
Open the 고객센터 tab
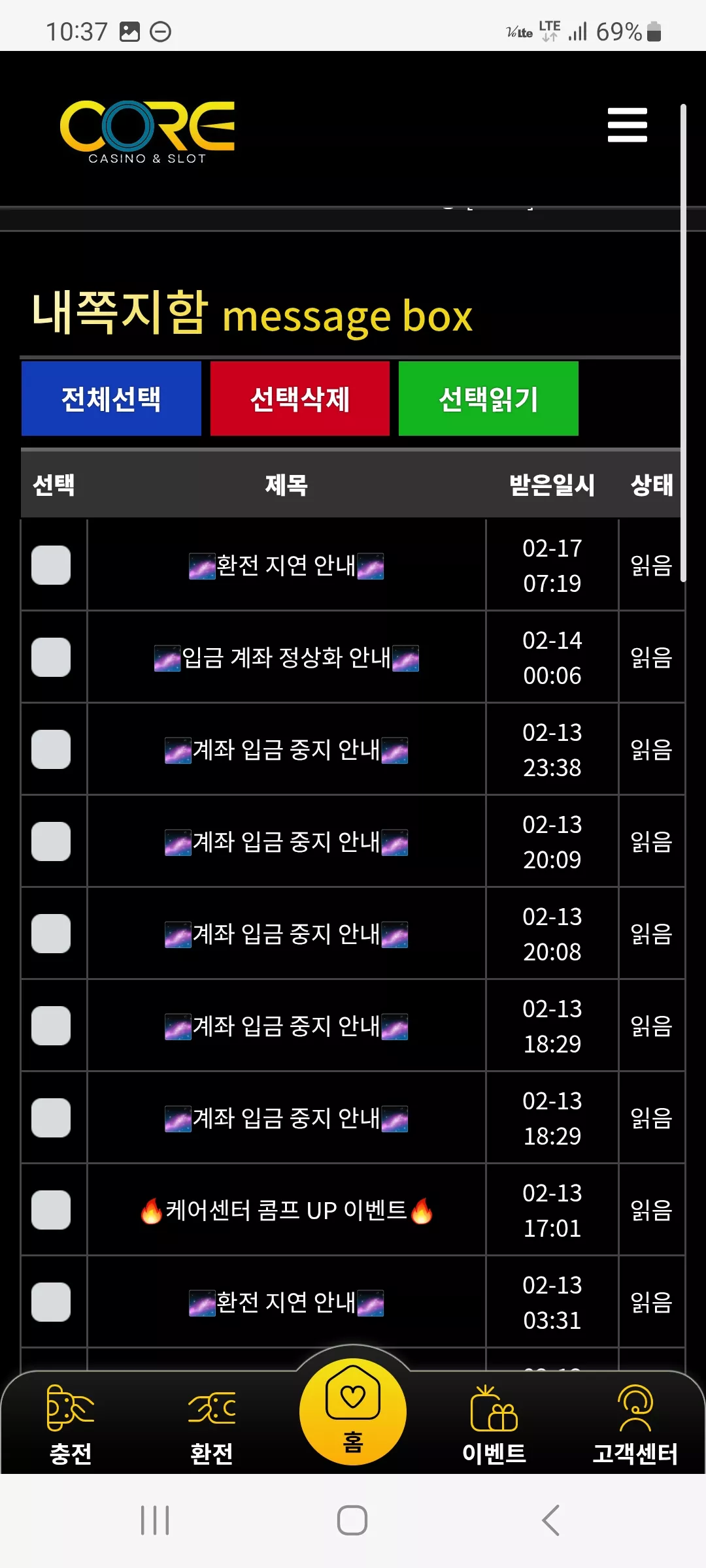(x=635, y=1426)
